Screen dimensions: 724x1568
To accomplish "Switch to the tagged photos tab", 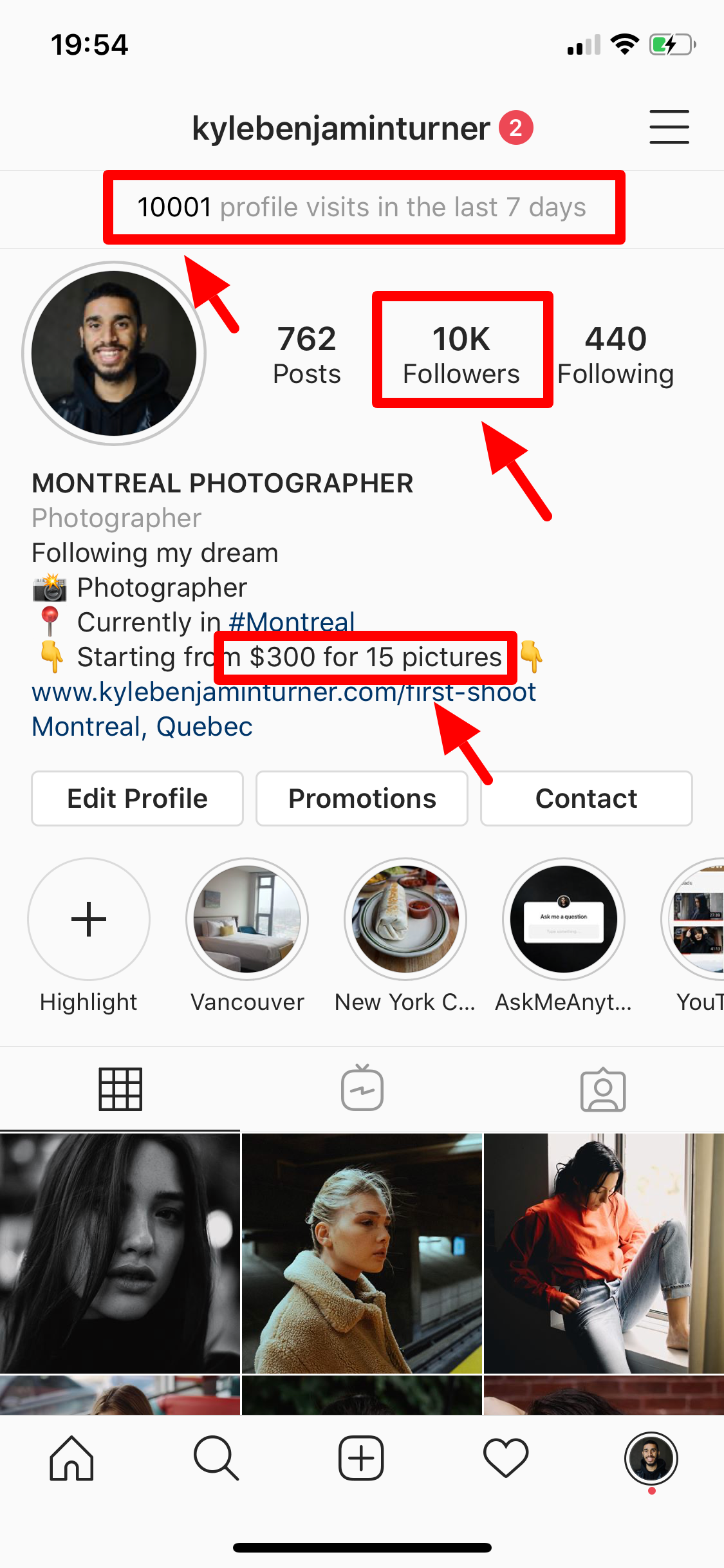I will pos(603,1089).
